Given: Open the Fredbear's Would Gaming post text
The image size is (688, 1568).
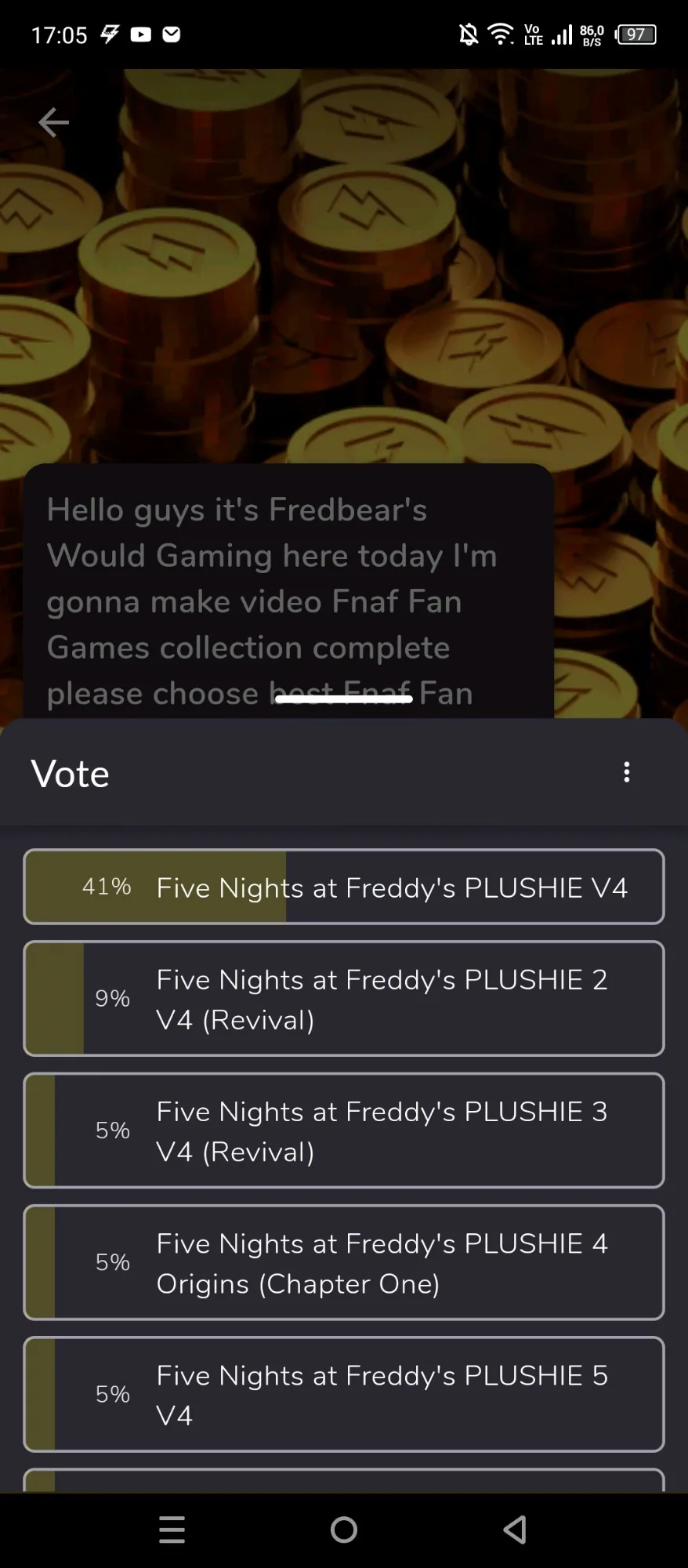Looking at the screenshot, I should pyautogui.click(x=288, y=591).
